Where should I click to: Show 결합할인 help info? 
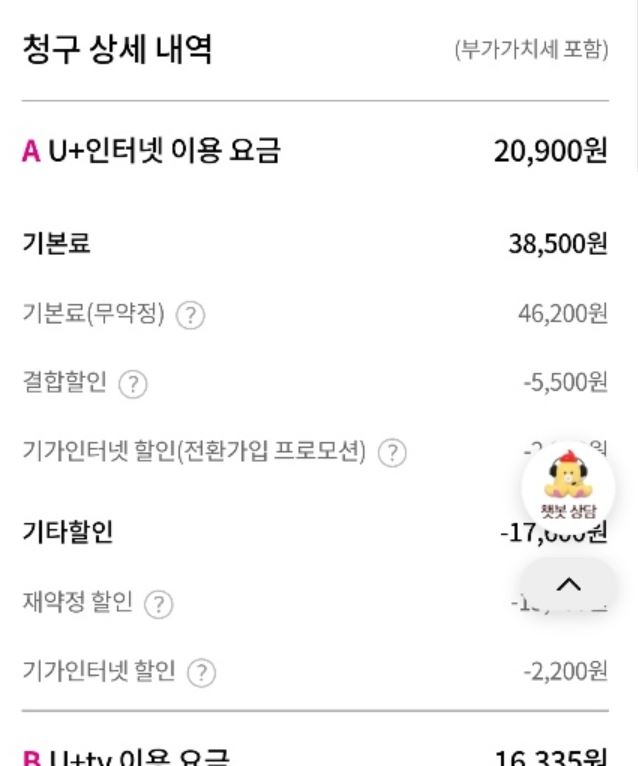tap(132, 384)
